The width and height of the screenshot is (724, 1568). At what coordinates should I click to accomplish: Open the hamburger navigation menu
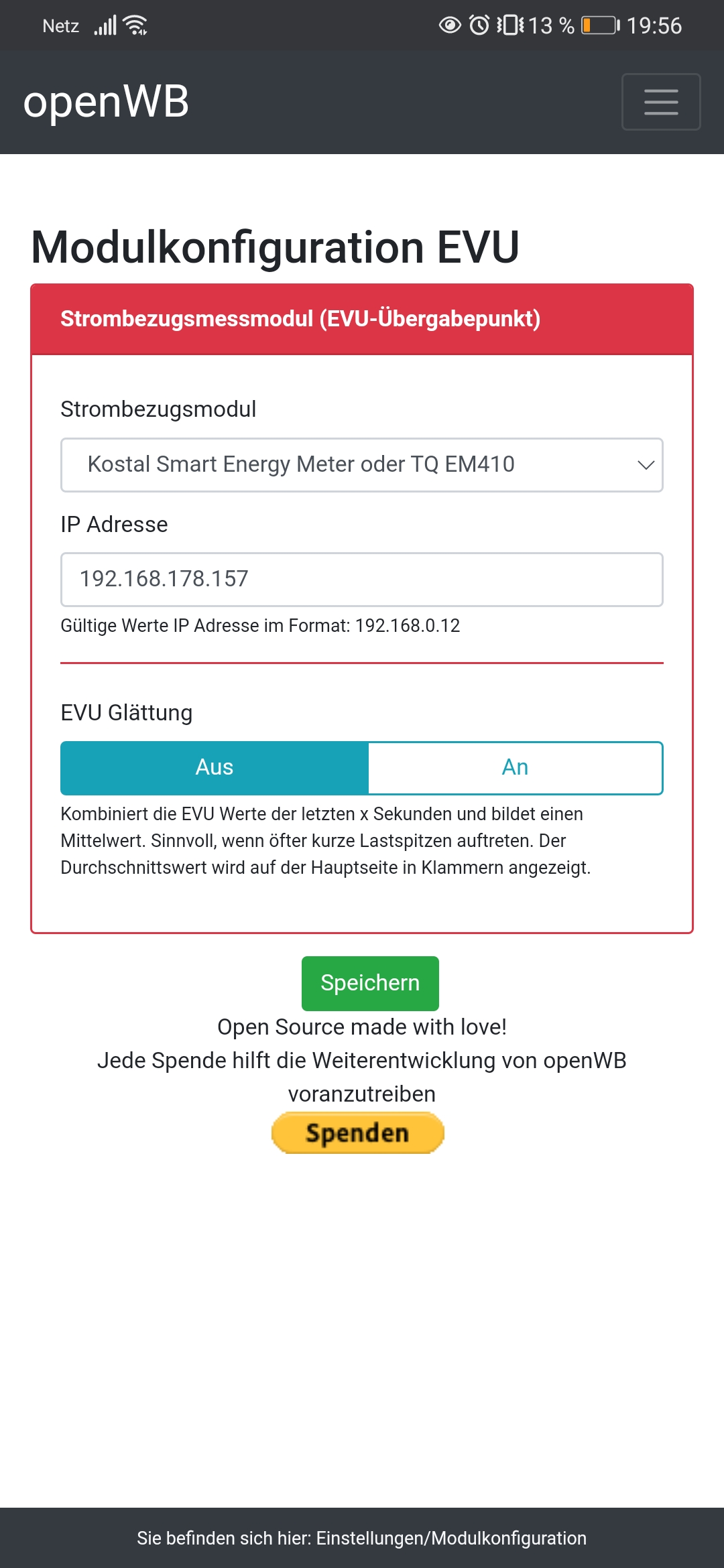click(x=661, y=102)
